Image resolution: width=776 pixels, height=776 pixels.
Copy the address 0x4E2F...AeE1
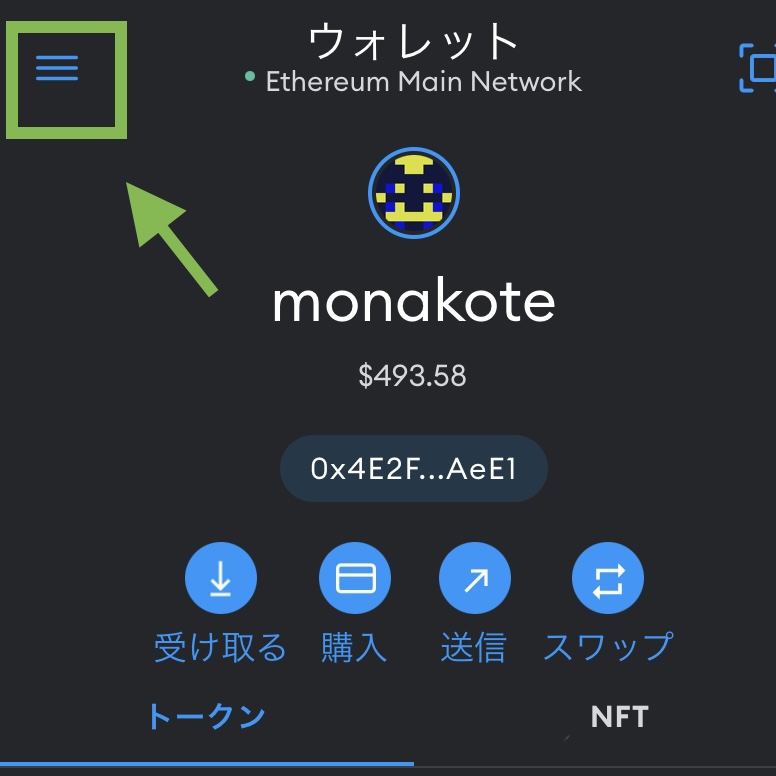[x=414, y=468]
